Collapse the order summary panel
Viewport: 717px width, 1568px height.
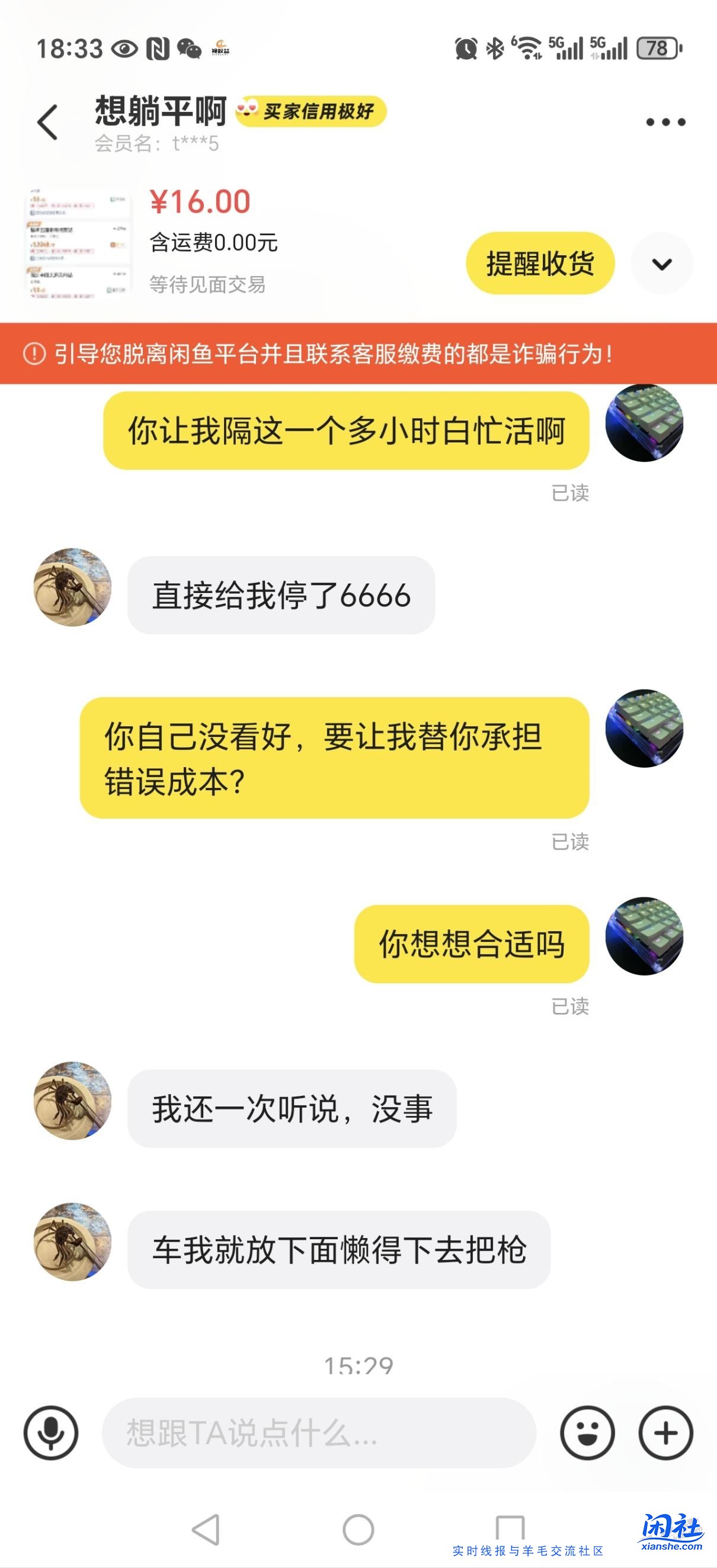(663, 263)
